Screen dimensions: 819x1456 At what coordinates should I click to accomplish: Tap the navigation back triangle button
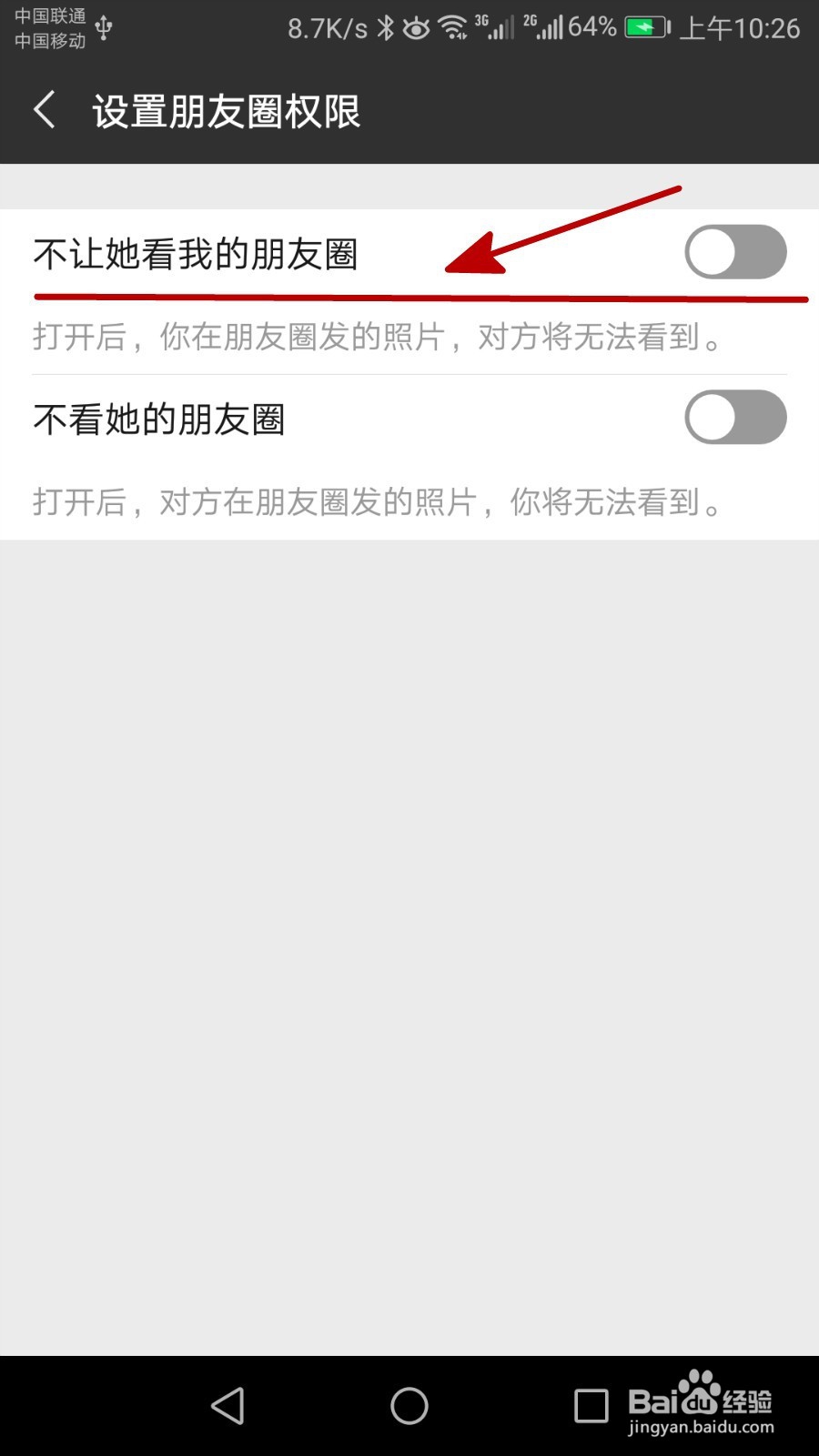[227, 1406]
